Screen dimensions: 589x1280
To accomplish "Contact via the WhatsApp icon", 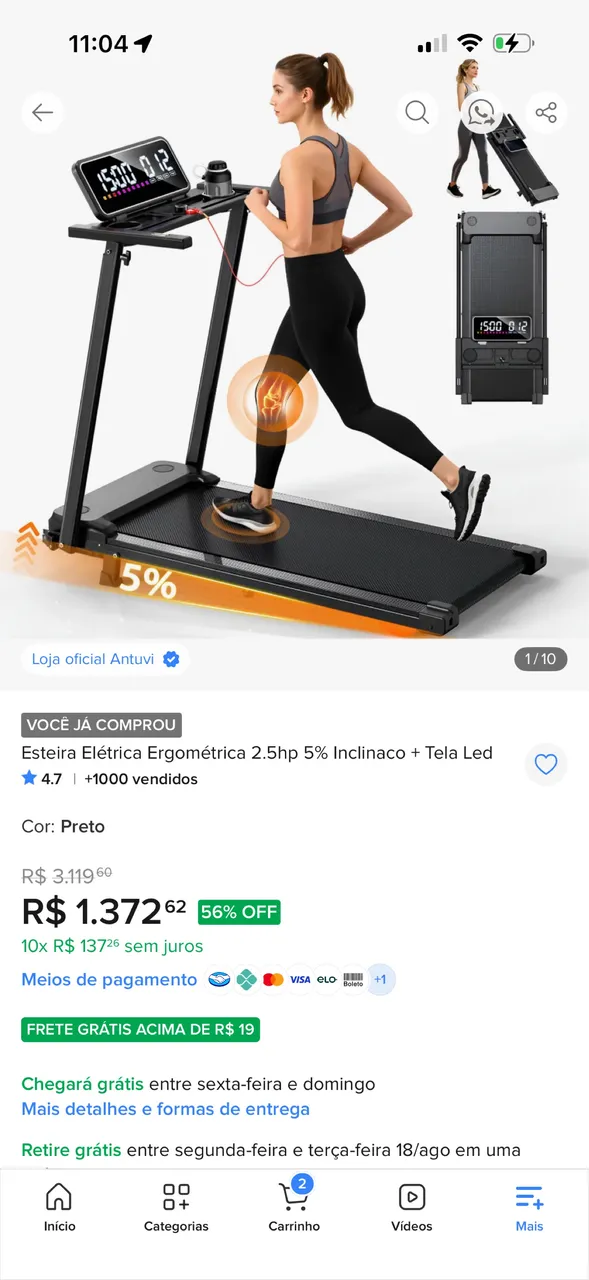I will coord(482,112).
